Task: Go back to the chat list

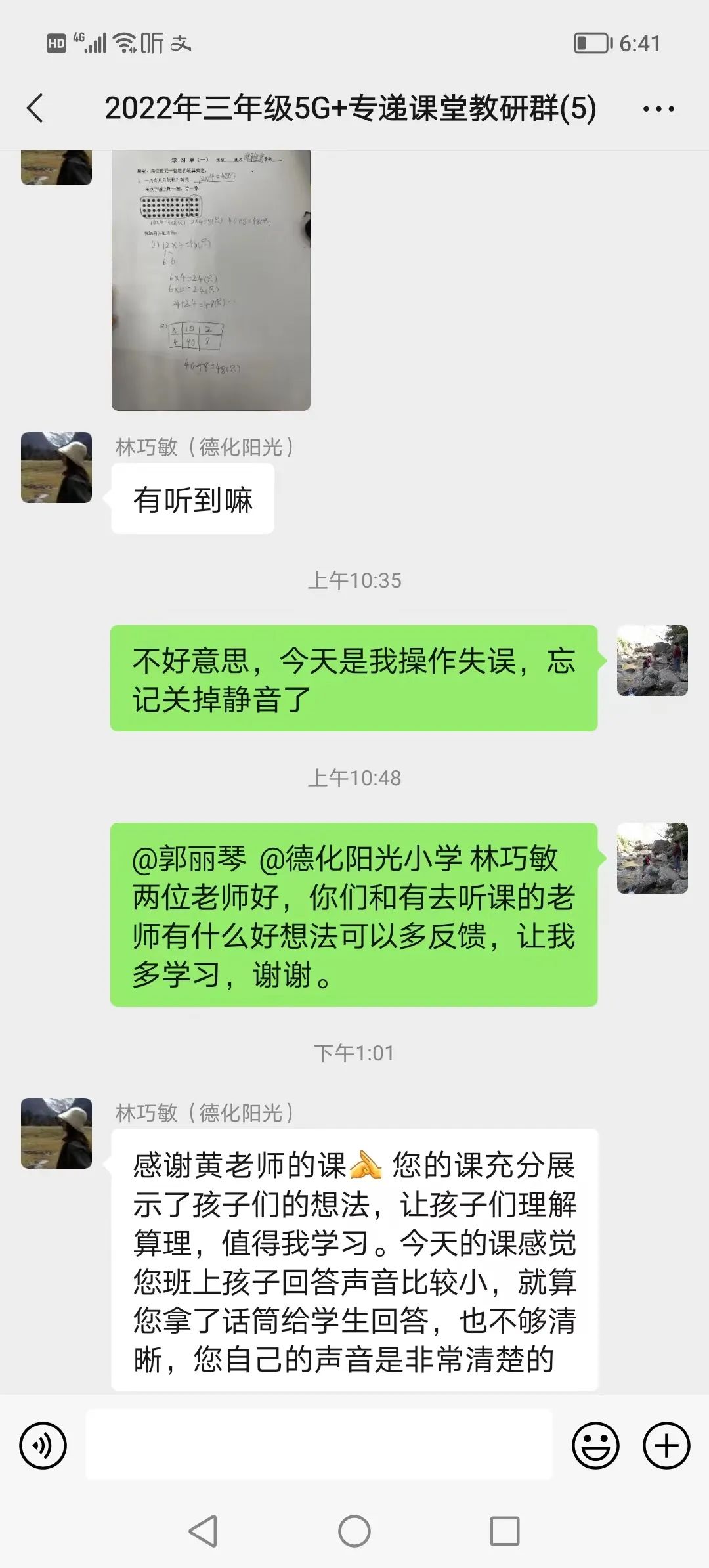Action: pos(35,108)
